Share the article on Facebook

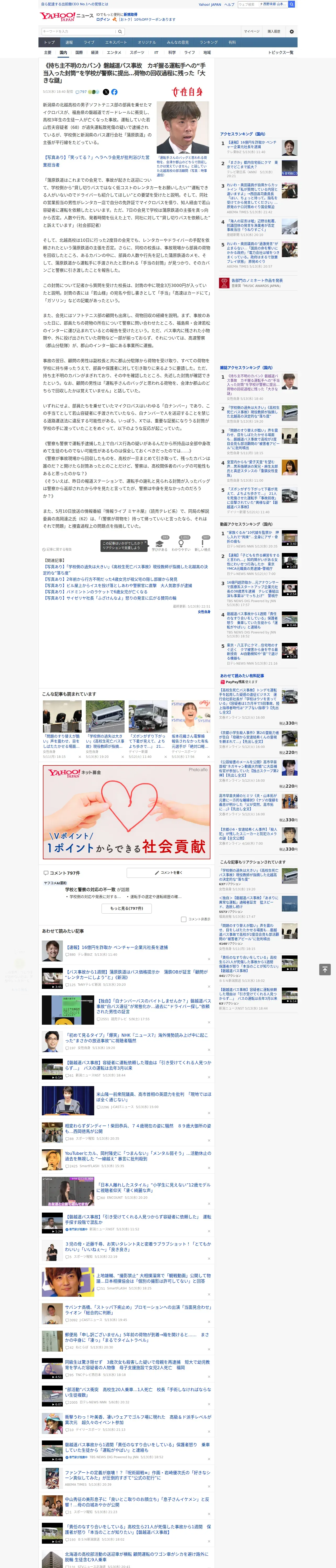point(114,92)
